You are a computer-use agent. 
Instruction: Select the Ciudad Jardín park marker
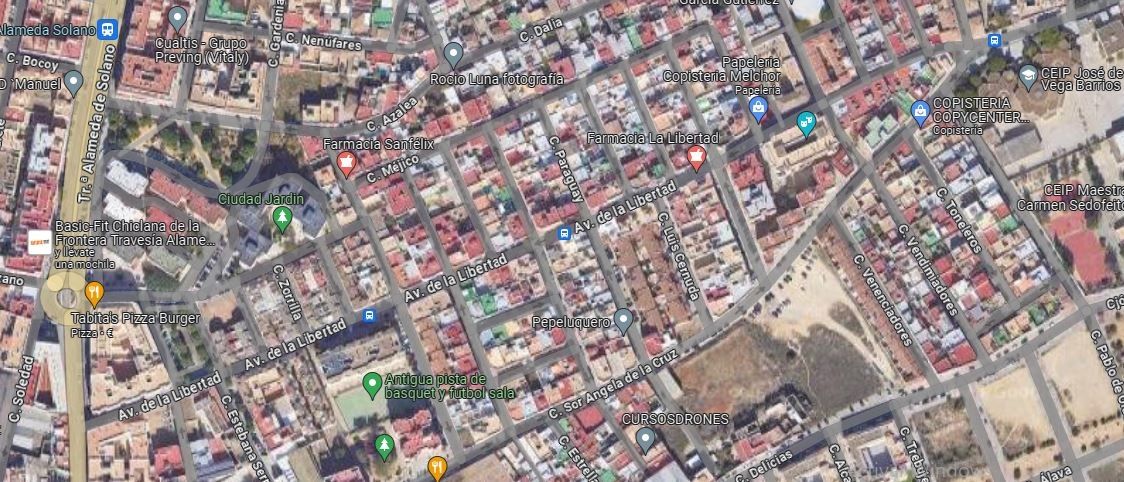pyautogui.click(x=282, y=219)
